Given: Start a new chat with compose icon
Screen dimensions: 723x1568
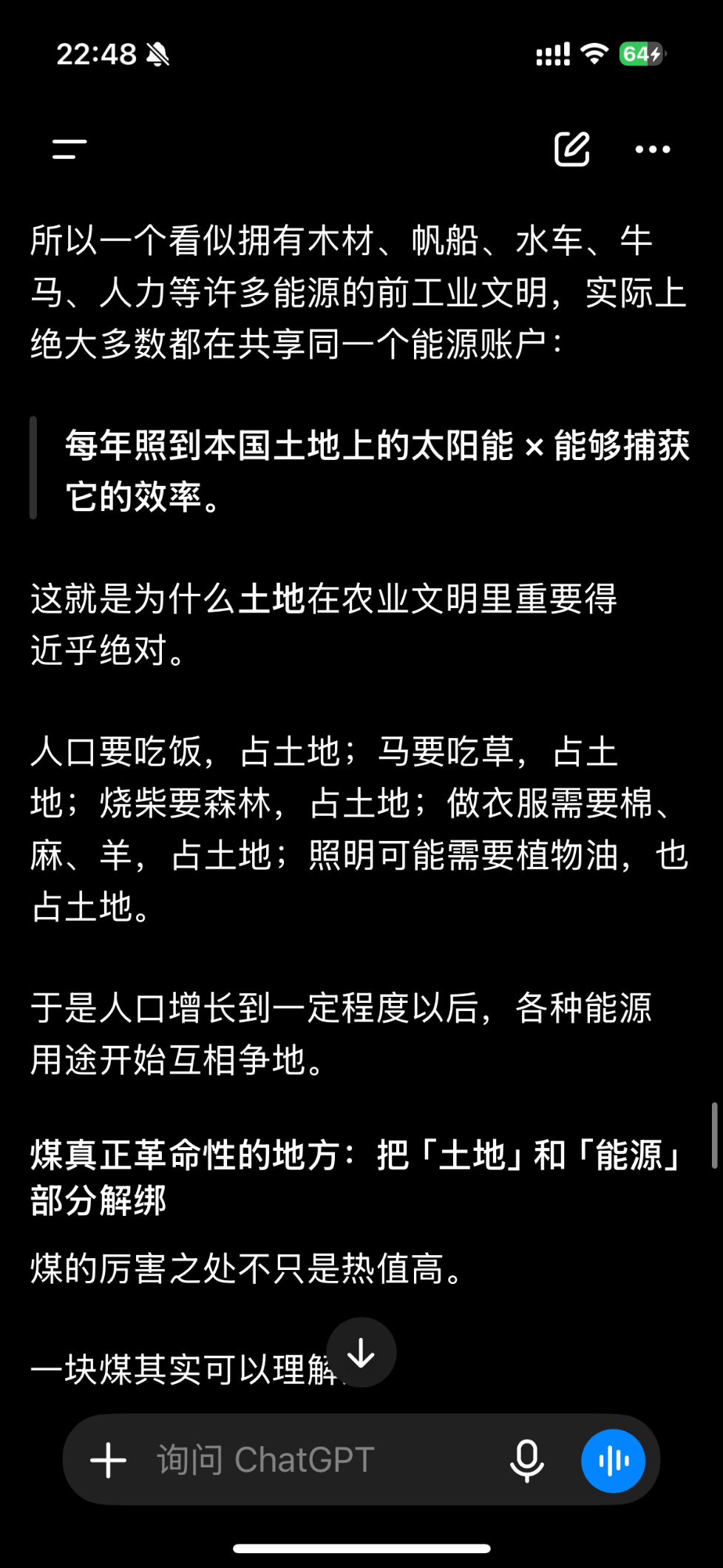Looking at the screenshot, I should (572, 149).
